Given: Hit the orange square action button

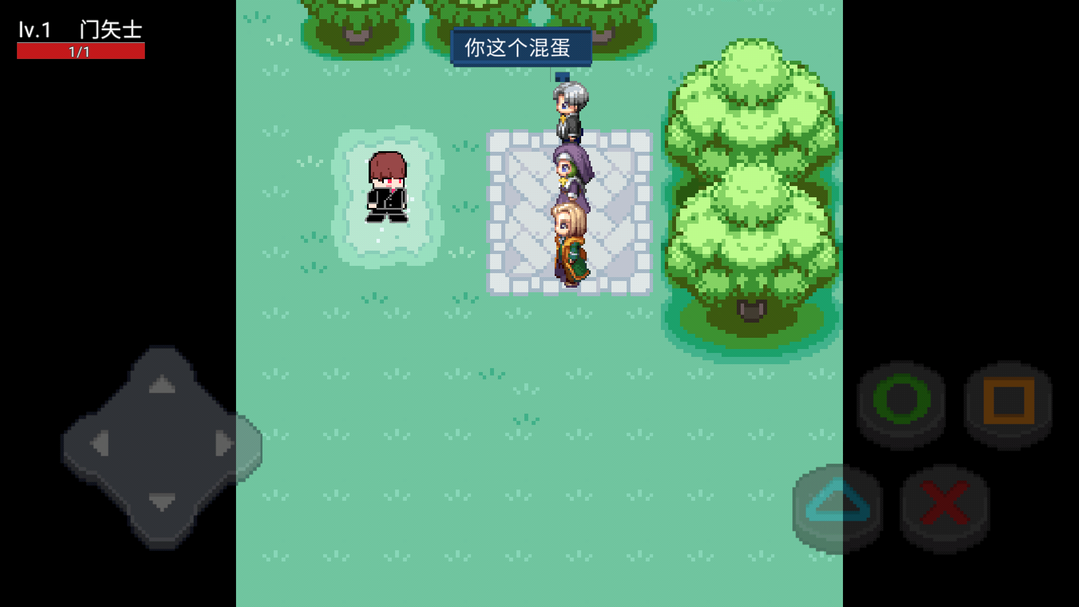Looking at the screenshot, I should 1007,401.
